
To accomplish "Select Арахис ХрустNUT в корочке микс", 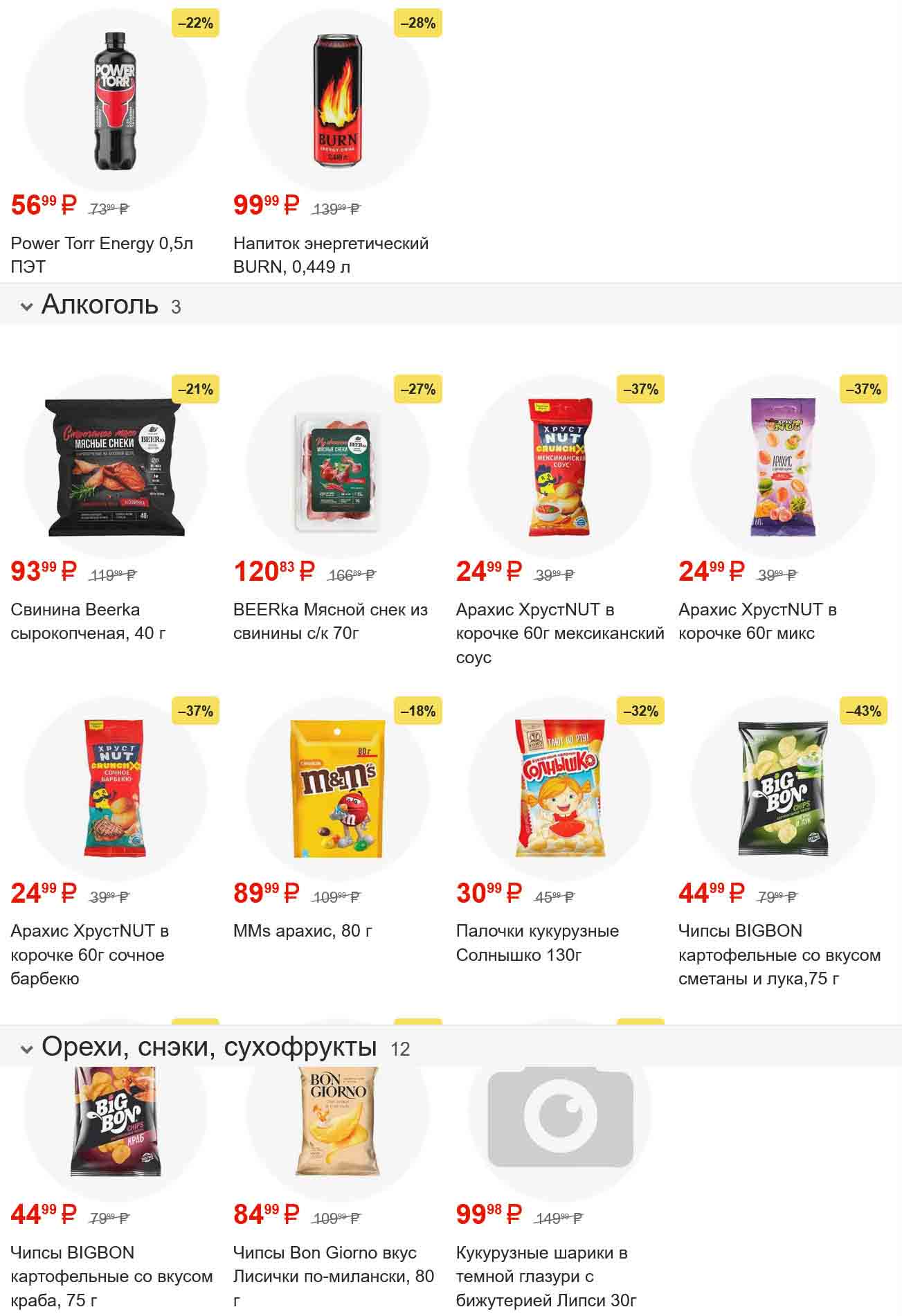I will 783,467.
